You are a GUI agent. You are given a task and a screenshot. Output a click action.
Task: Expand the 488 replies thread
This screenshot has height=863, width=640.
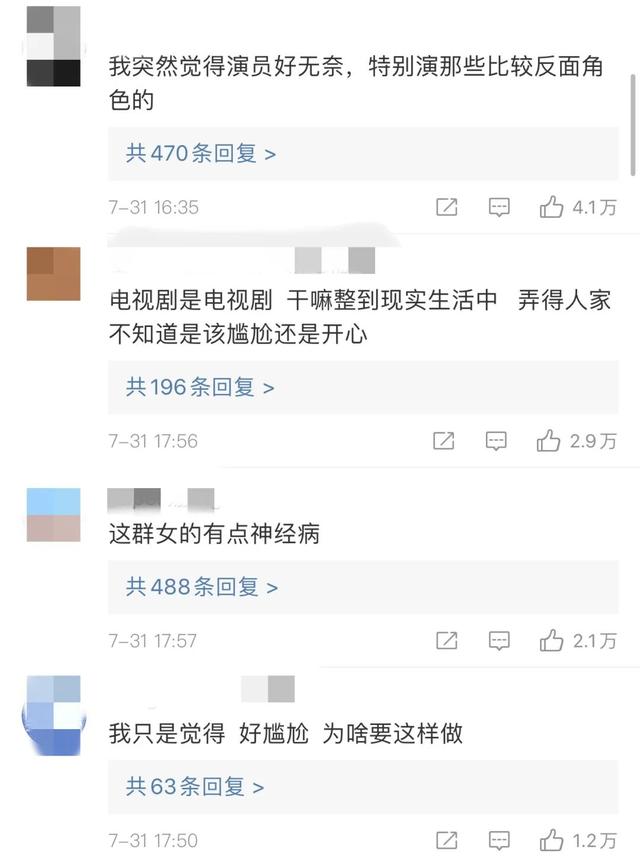(201, 587)
